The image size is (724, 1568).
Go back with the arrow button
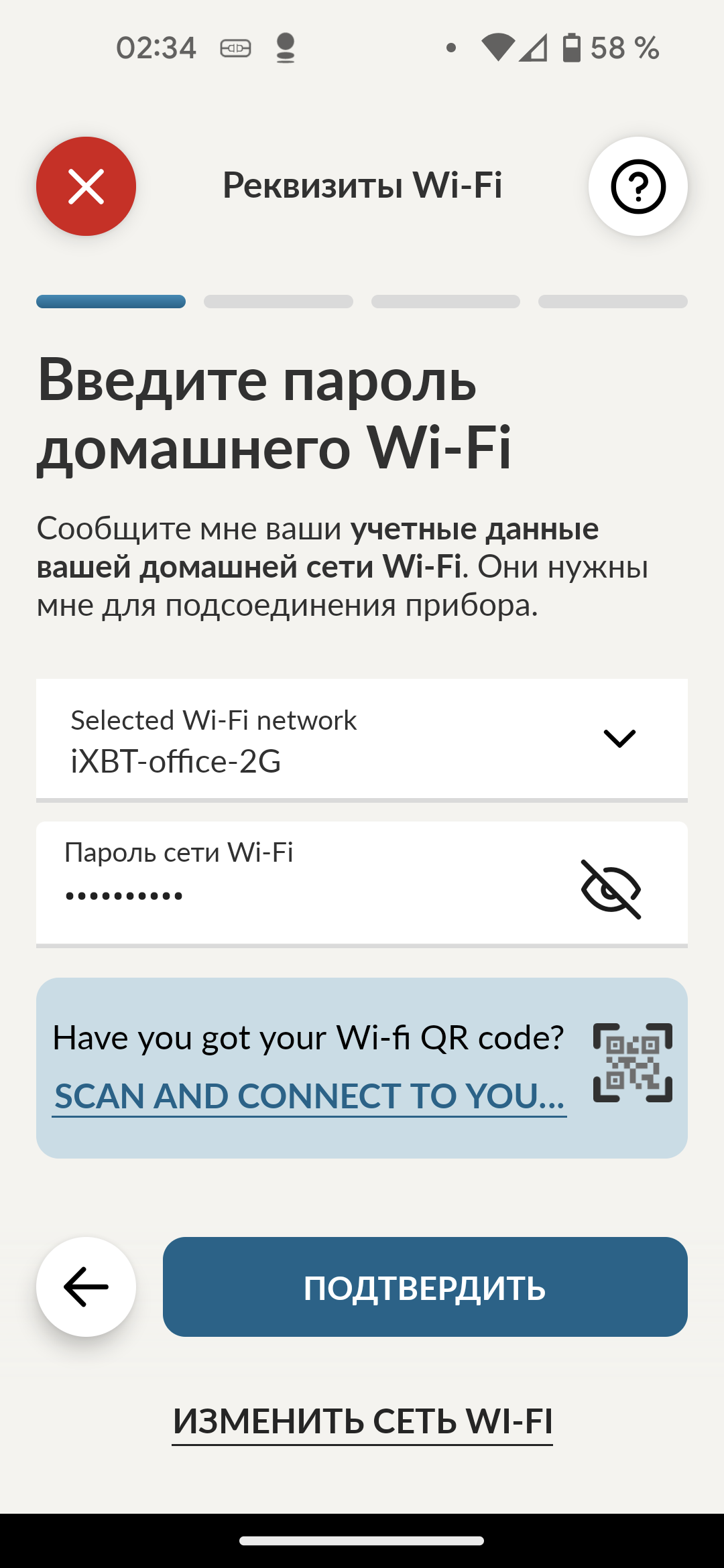(86, 1287)
